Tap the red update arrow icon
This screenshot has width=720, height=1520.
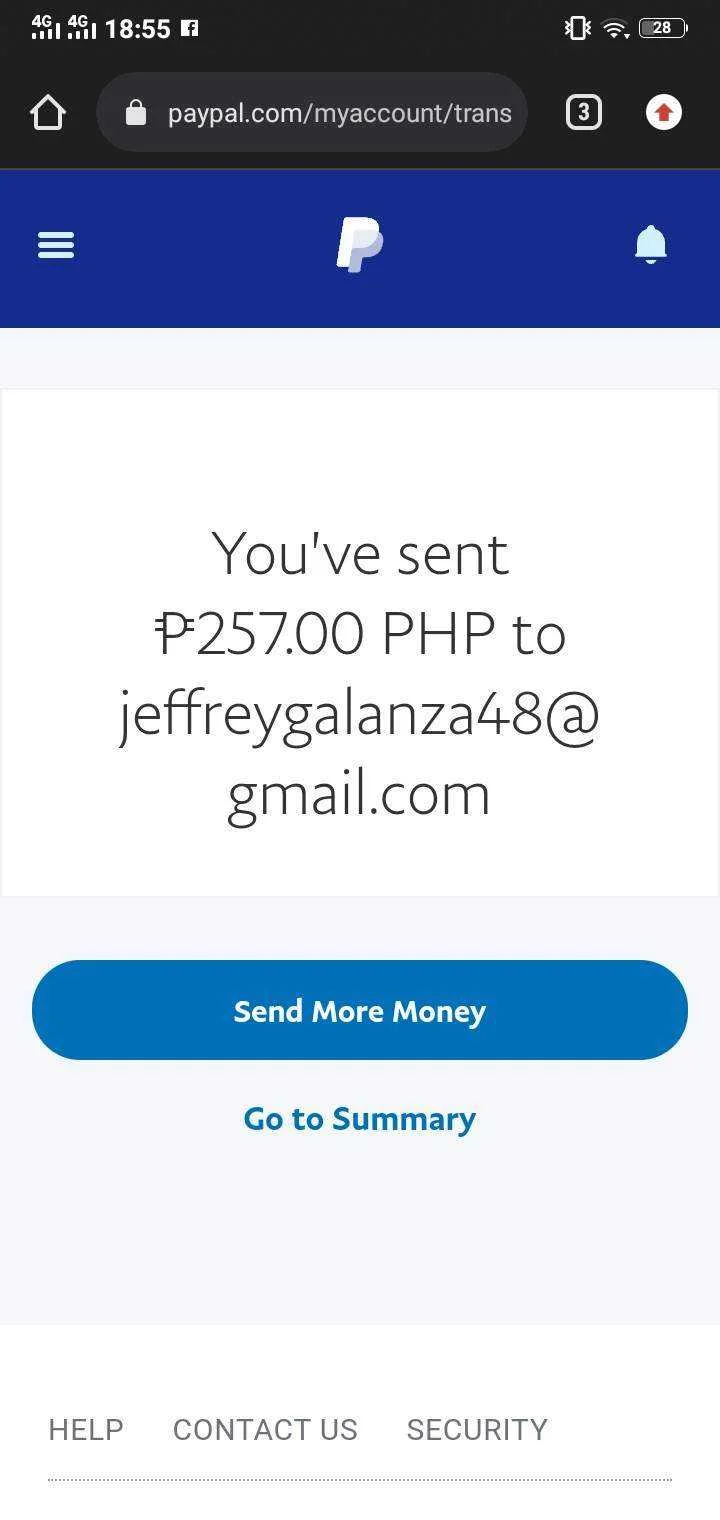point(664,113)
